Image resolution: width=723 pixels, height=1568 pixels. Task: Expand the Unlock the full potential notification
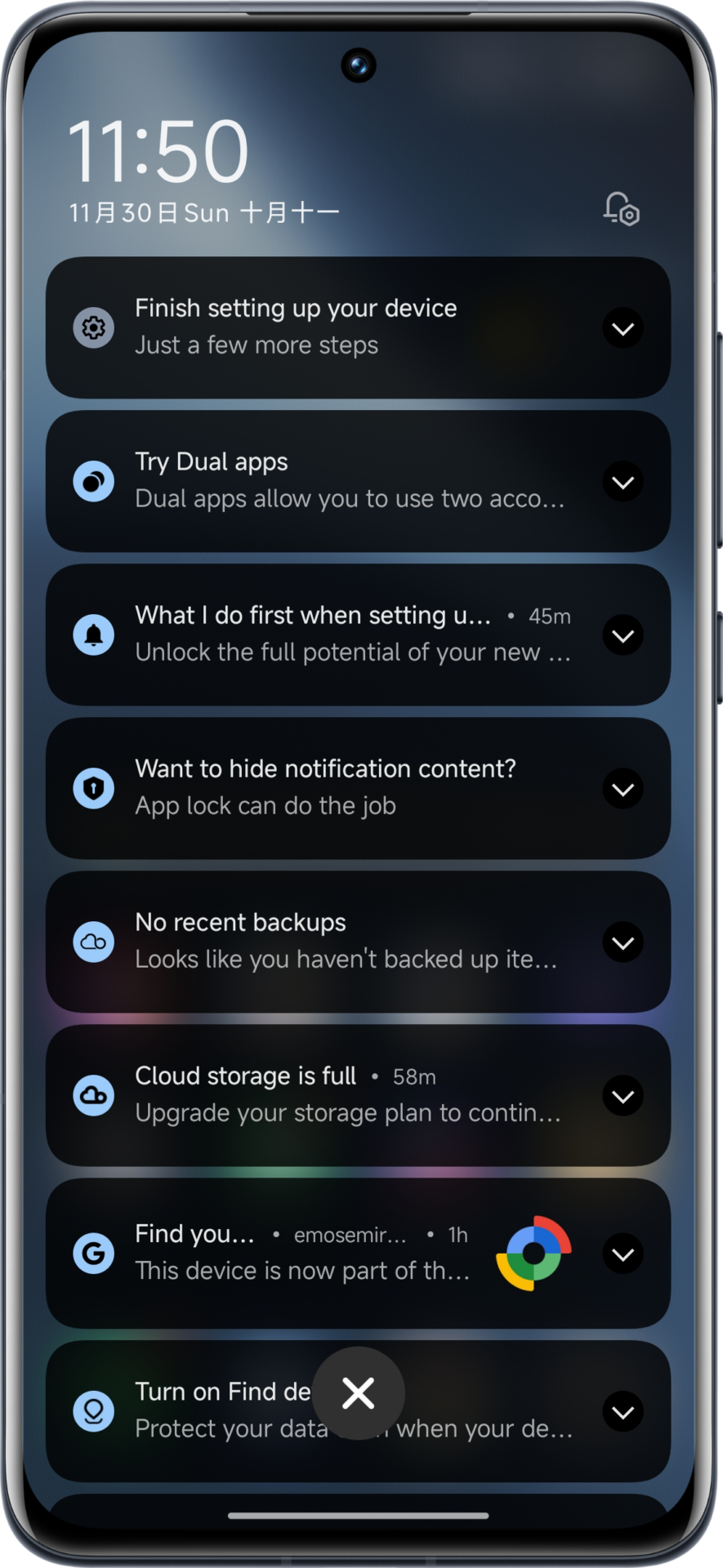click(x=623, y=635)
